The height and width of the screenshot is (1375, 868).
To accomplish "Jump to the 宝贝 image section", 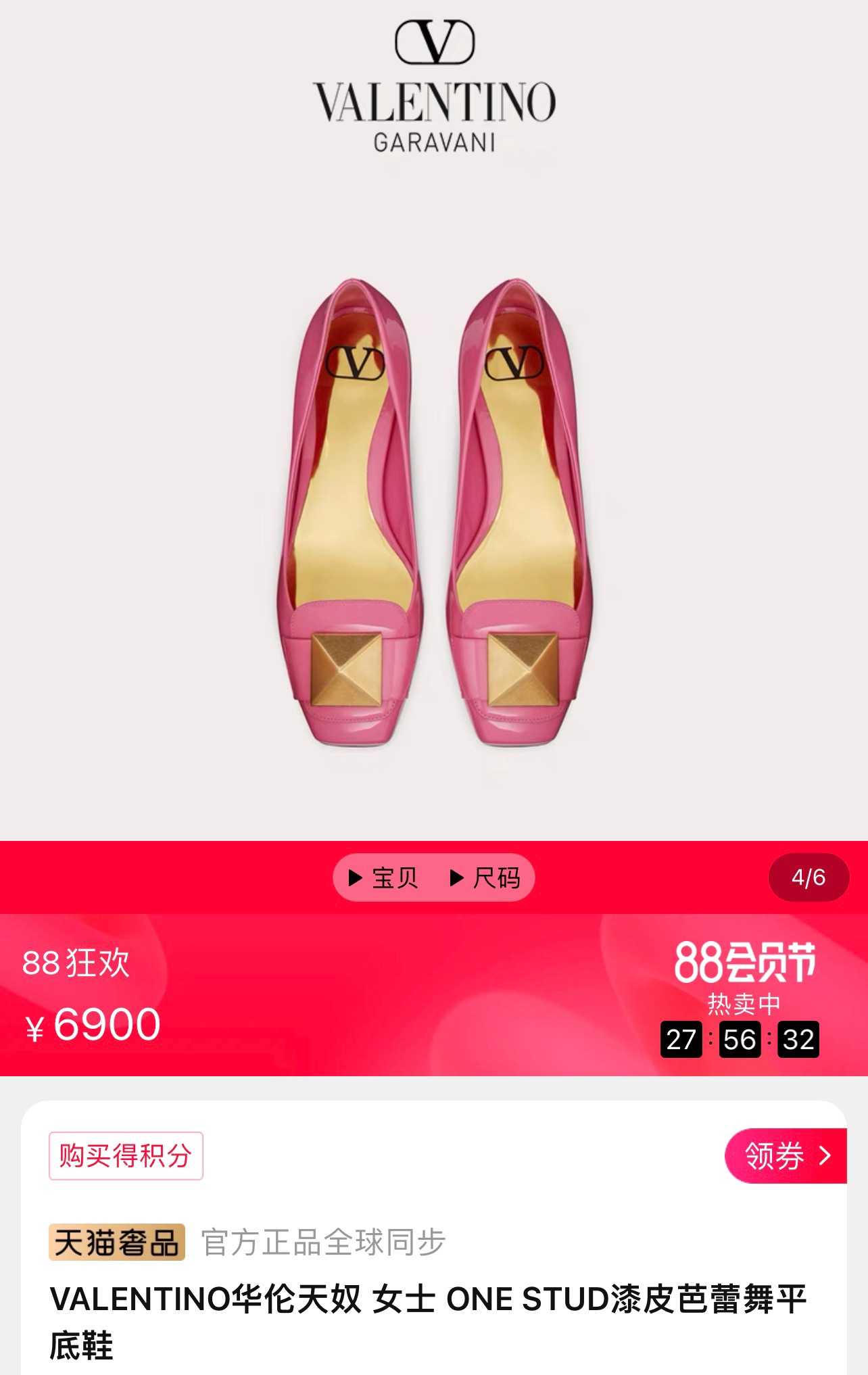I will click(x=383, y=878).
